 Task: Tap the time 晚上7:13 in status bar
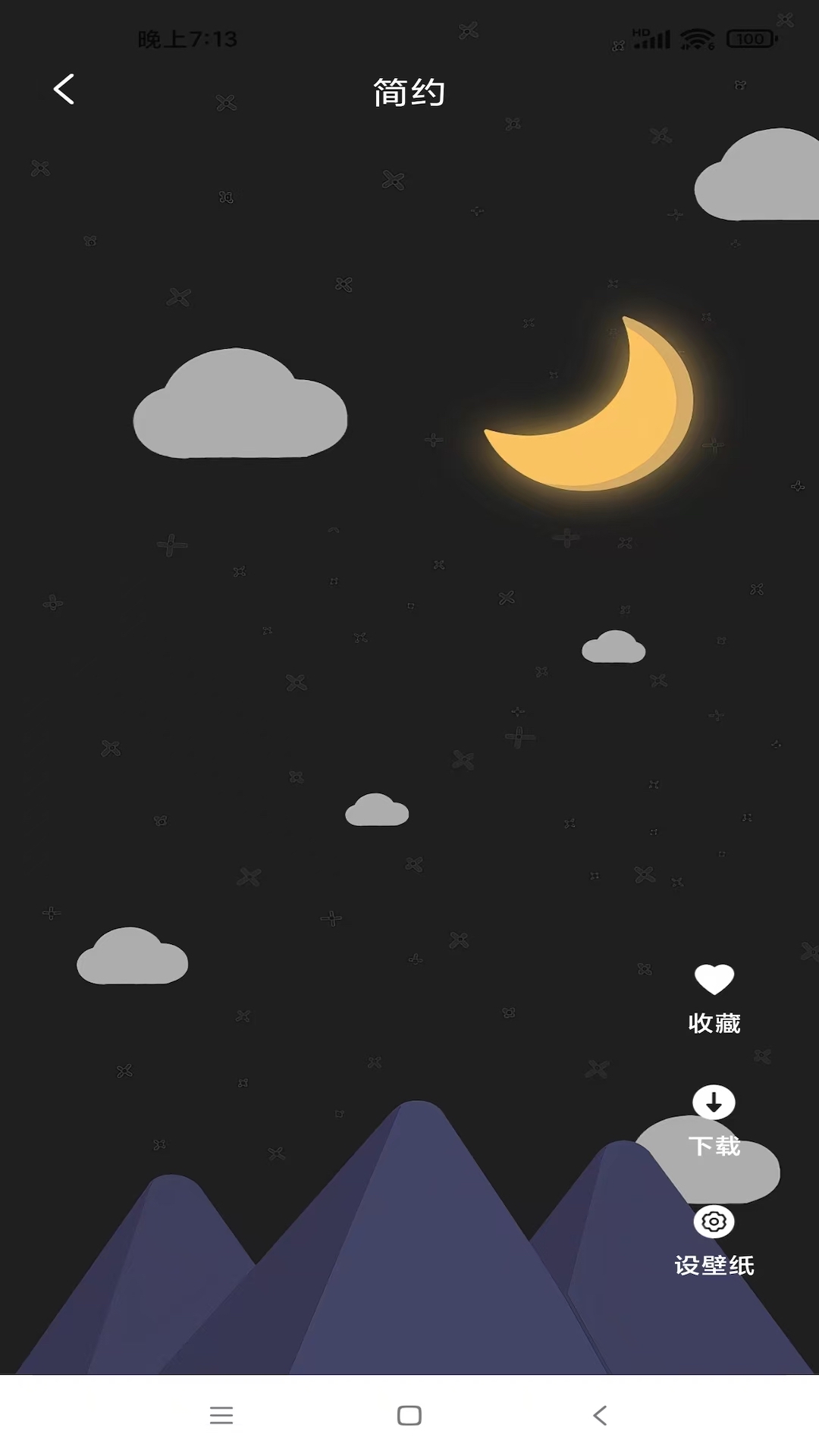click(x=187, y=39)
